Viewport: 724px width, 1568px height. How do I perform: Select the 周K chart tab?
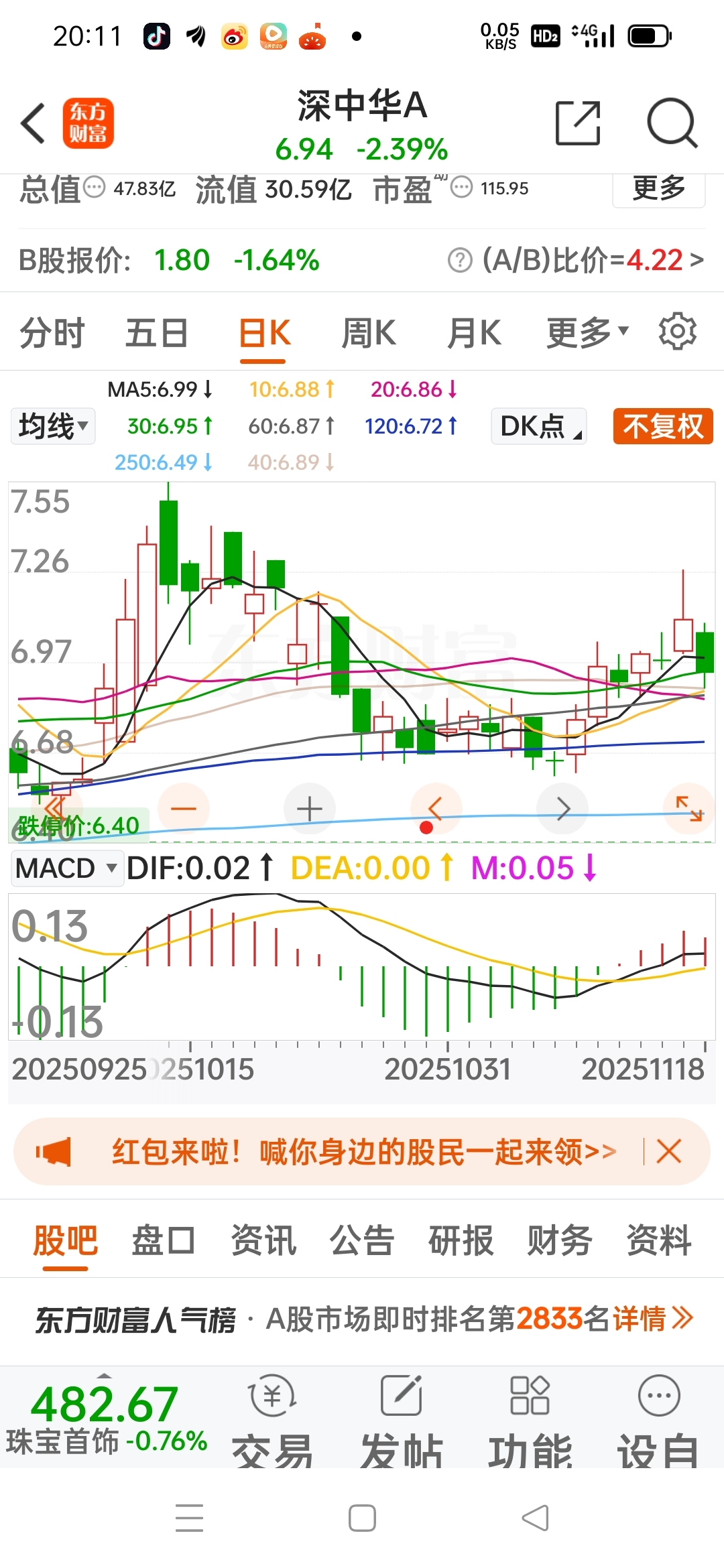pyautogui.click(x=369, y=333)
